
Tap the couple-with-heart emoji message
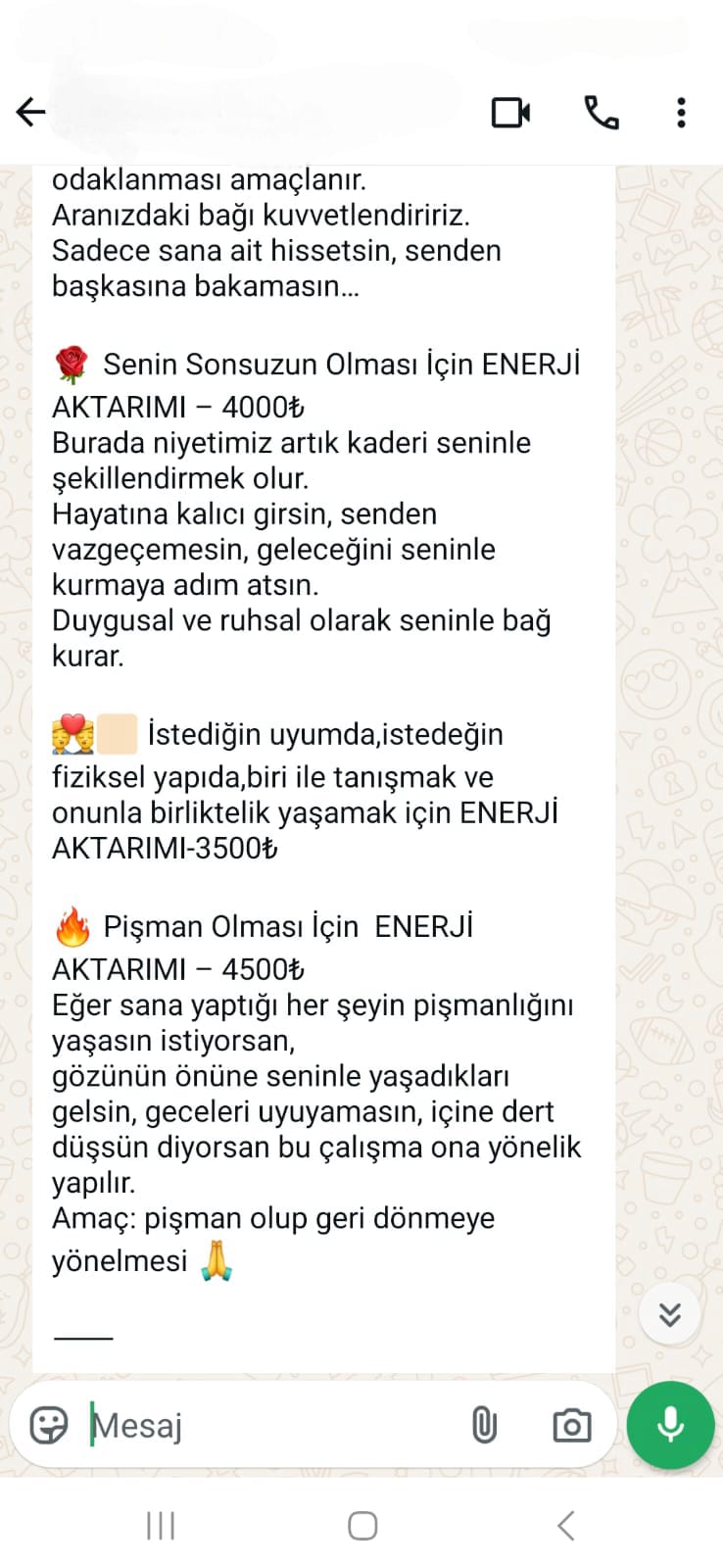pos(72,732)
